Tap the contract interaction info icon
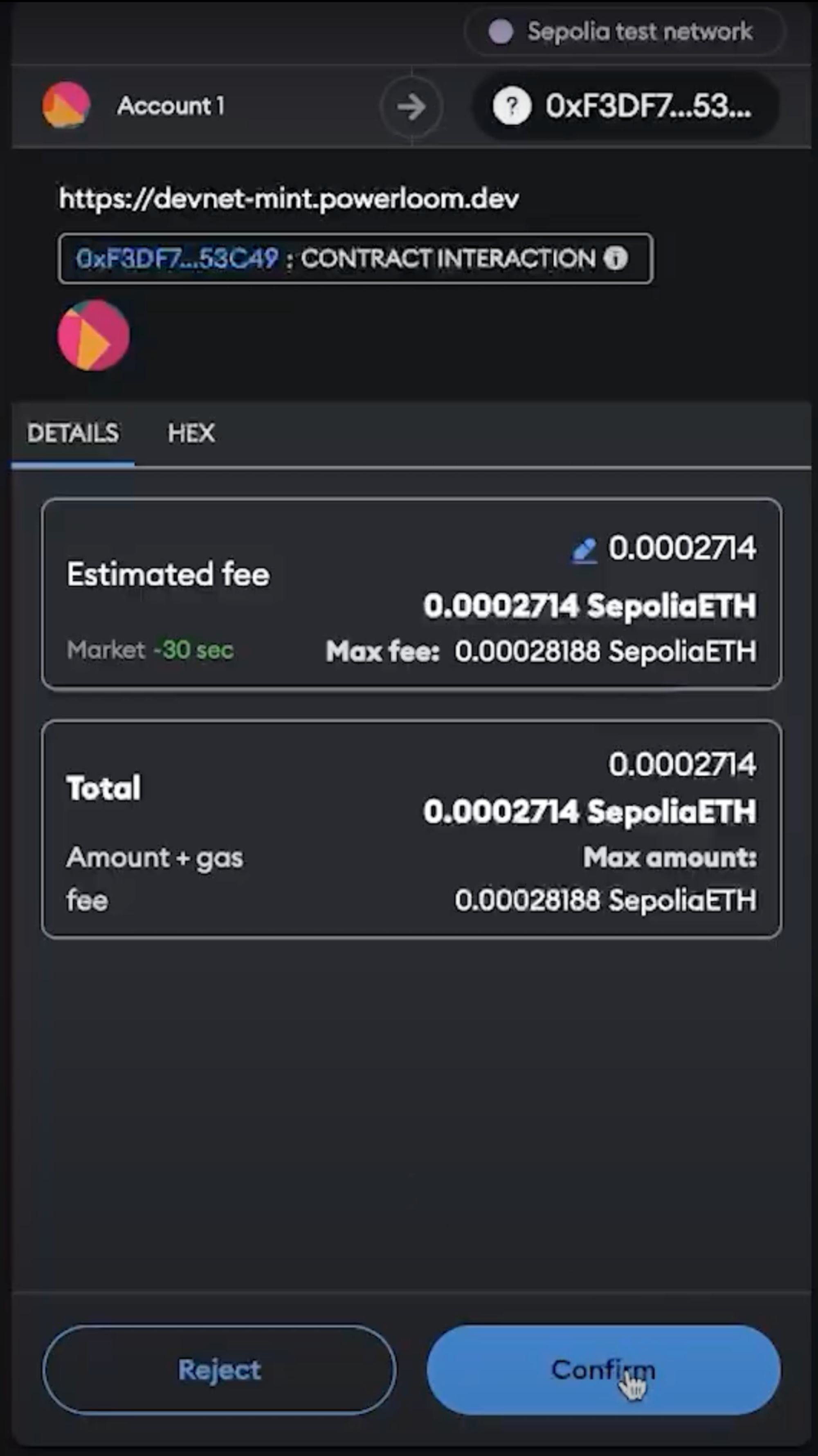Image resolution: width=818 pixels, height=1456 pixels. 616,259
